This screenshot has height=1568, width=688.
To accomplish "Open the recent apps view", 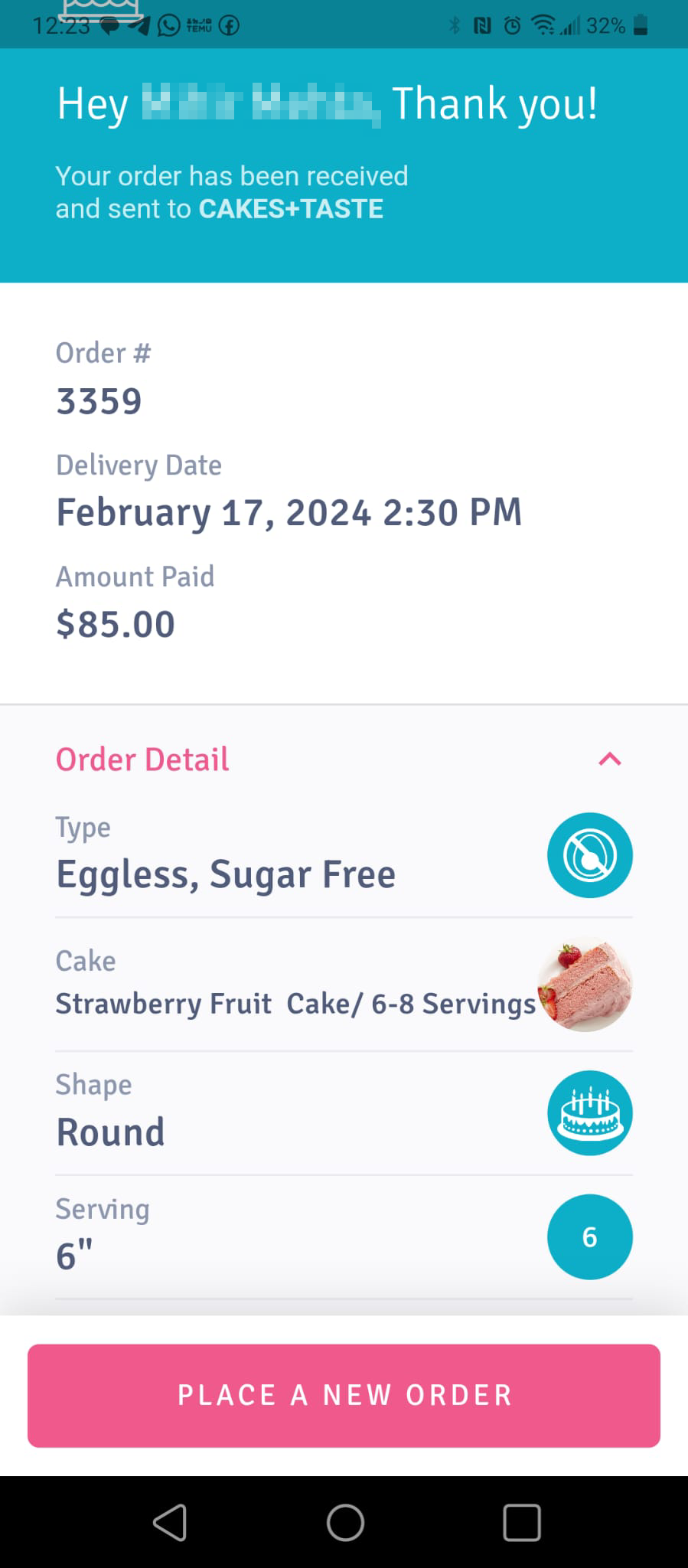I will 522,1521.
